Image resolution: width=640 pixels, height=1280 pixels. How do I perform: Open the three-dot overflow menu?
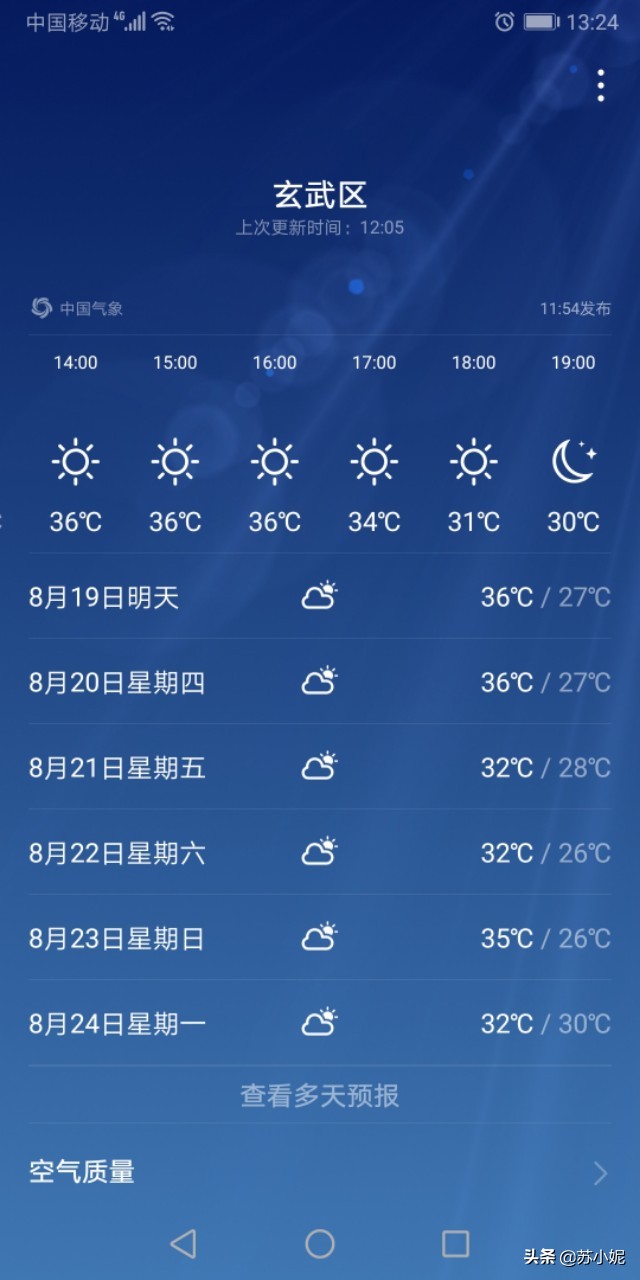pos(600,86)
